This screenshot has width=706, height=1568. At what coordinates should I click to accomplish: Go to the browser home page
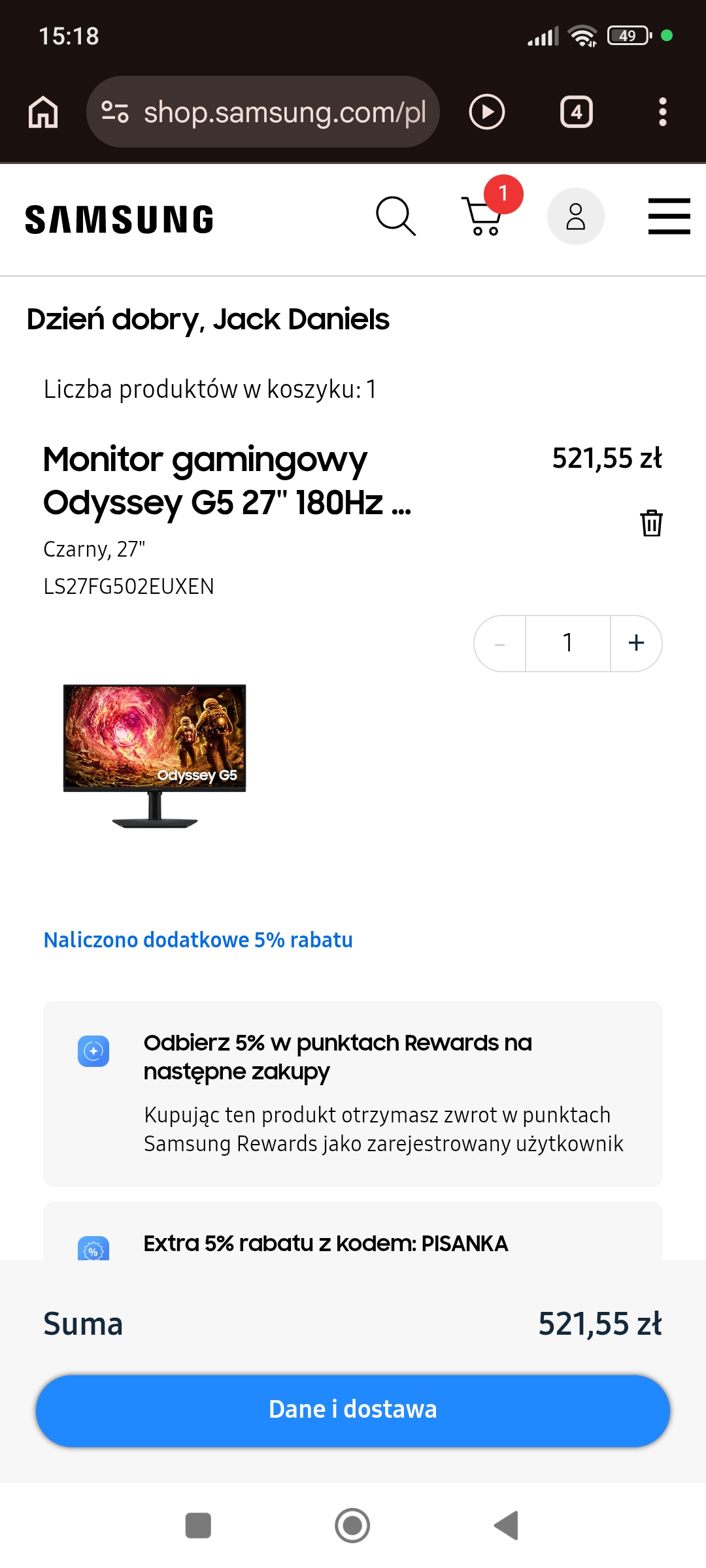click(x=43, y=112)
